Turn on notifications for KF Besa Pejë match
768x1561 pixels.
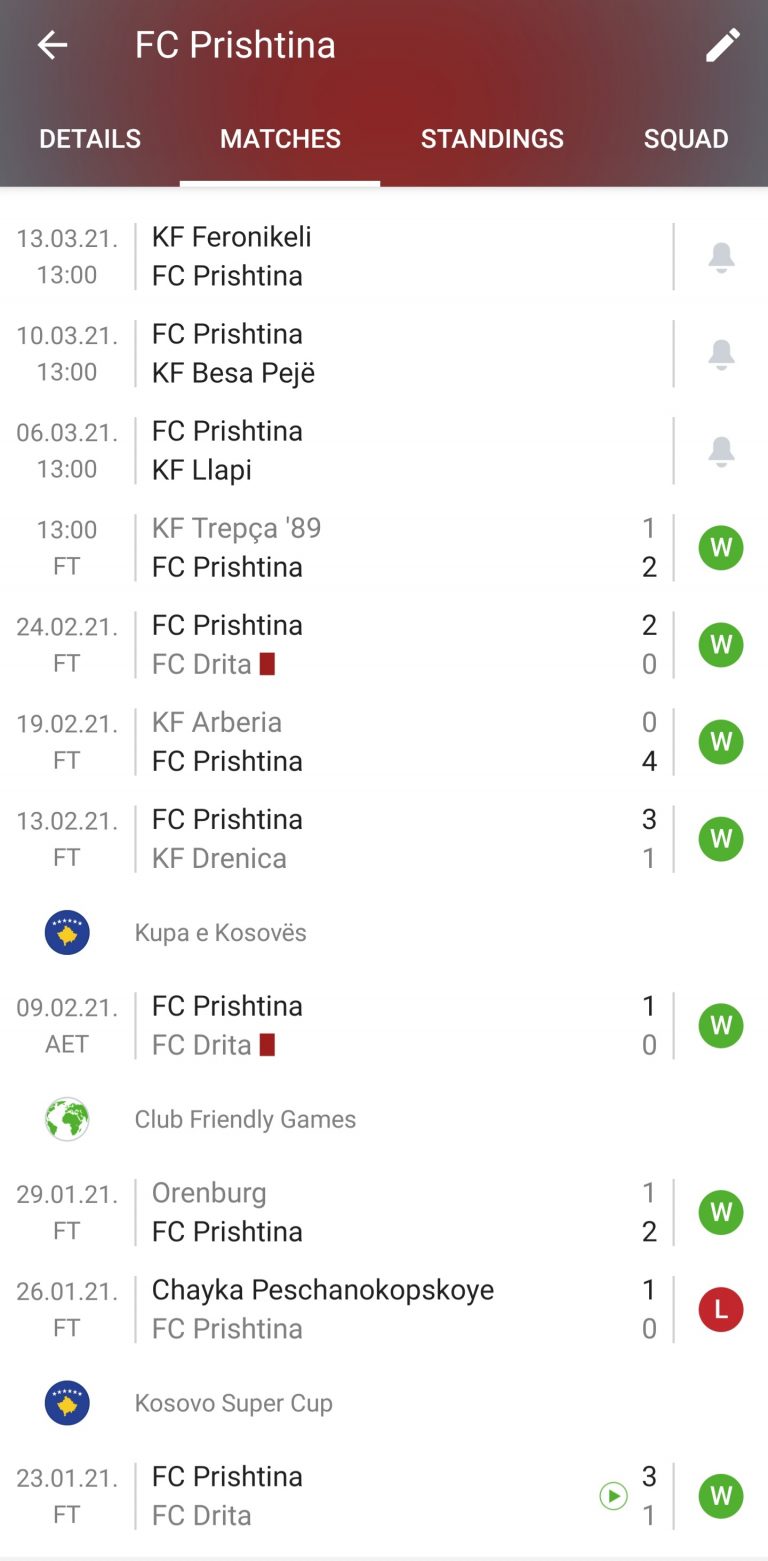tap(721, 354)
